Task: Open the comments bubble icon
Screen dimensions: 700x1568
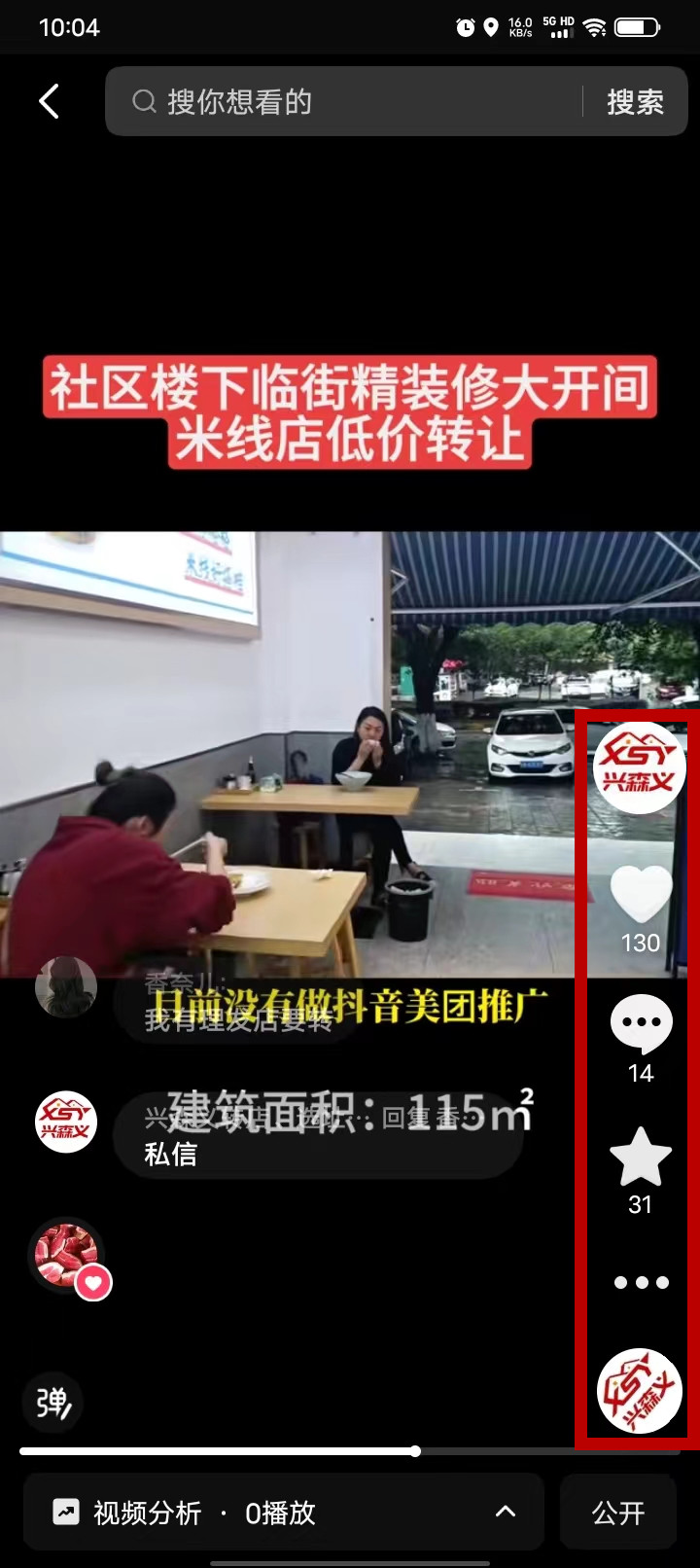Action: [641, 1024]
